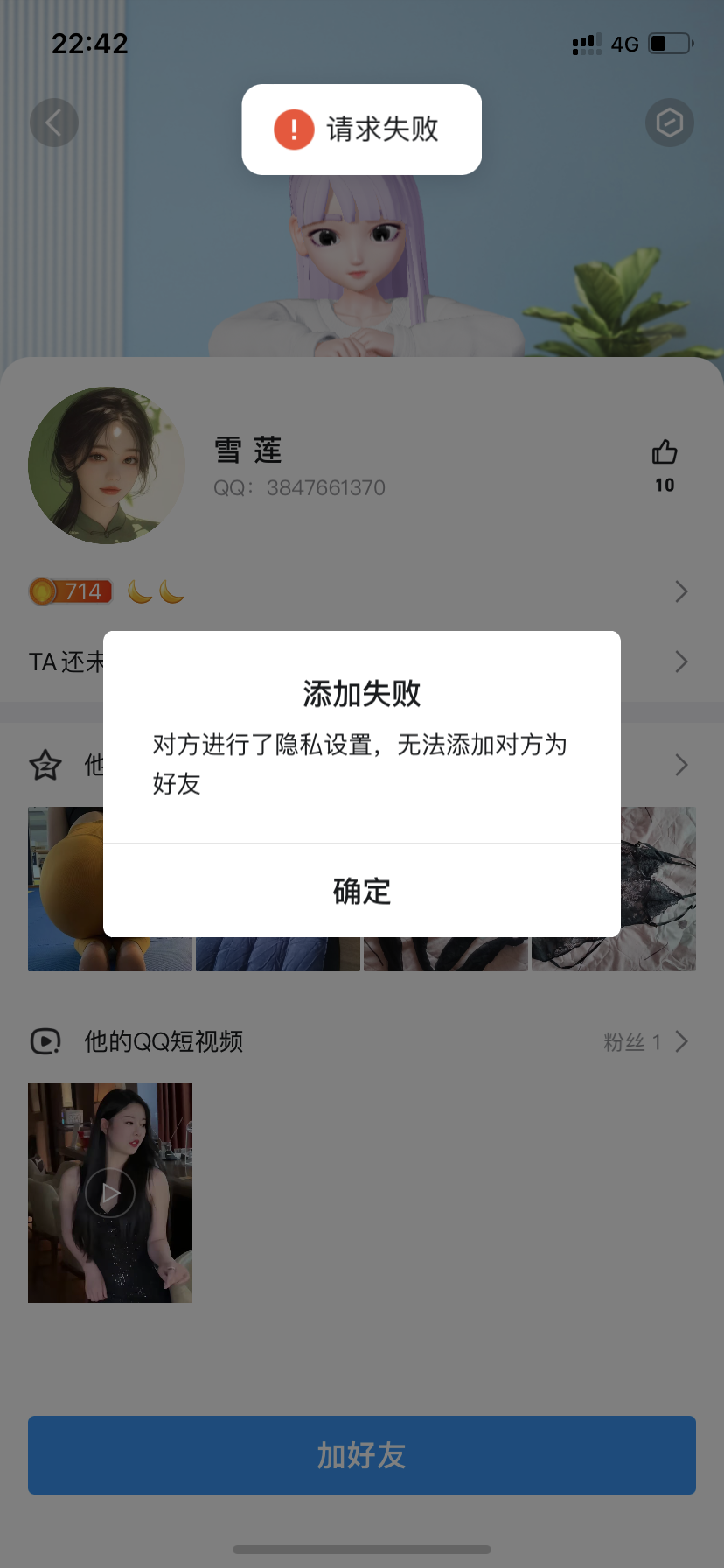Like the profile with thumbs-up icon
724x1568 pixels.
coord(665,453)
